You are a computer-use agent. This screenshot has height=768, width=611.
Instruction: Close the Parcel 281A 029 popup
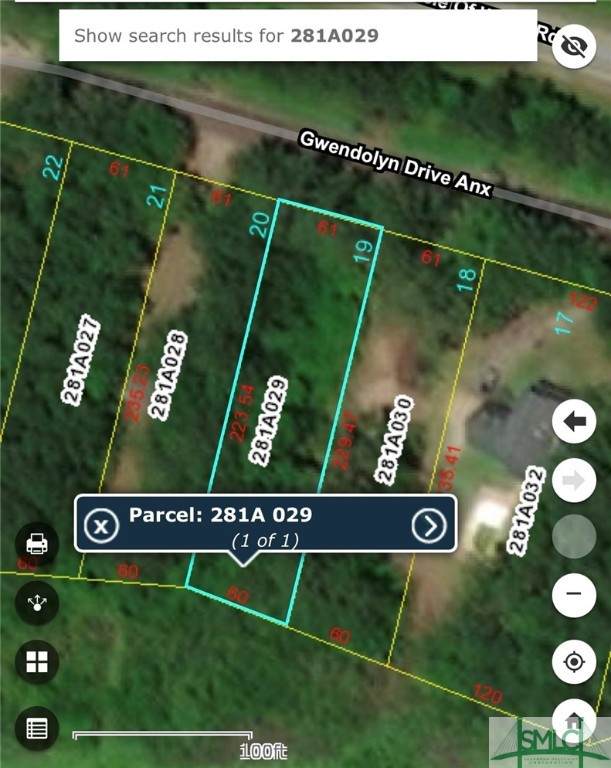(100, 524)
